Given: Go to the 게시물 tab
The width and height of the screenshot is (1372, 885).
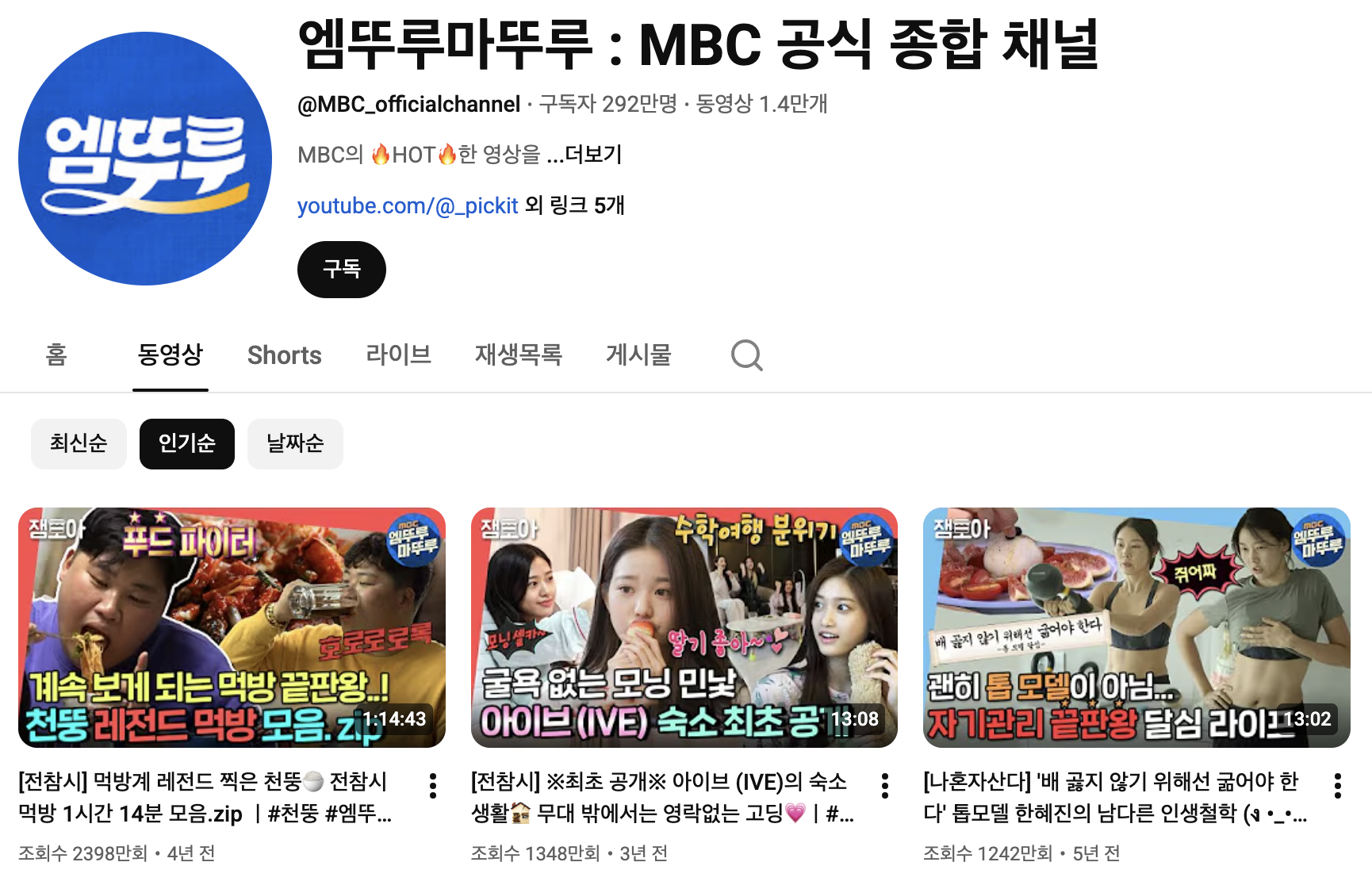Looking at the screenshot, I should [638, 354].
